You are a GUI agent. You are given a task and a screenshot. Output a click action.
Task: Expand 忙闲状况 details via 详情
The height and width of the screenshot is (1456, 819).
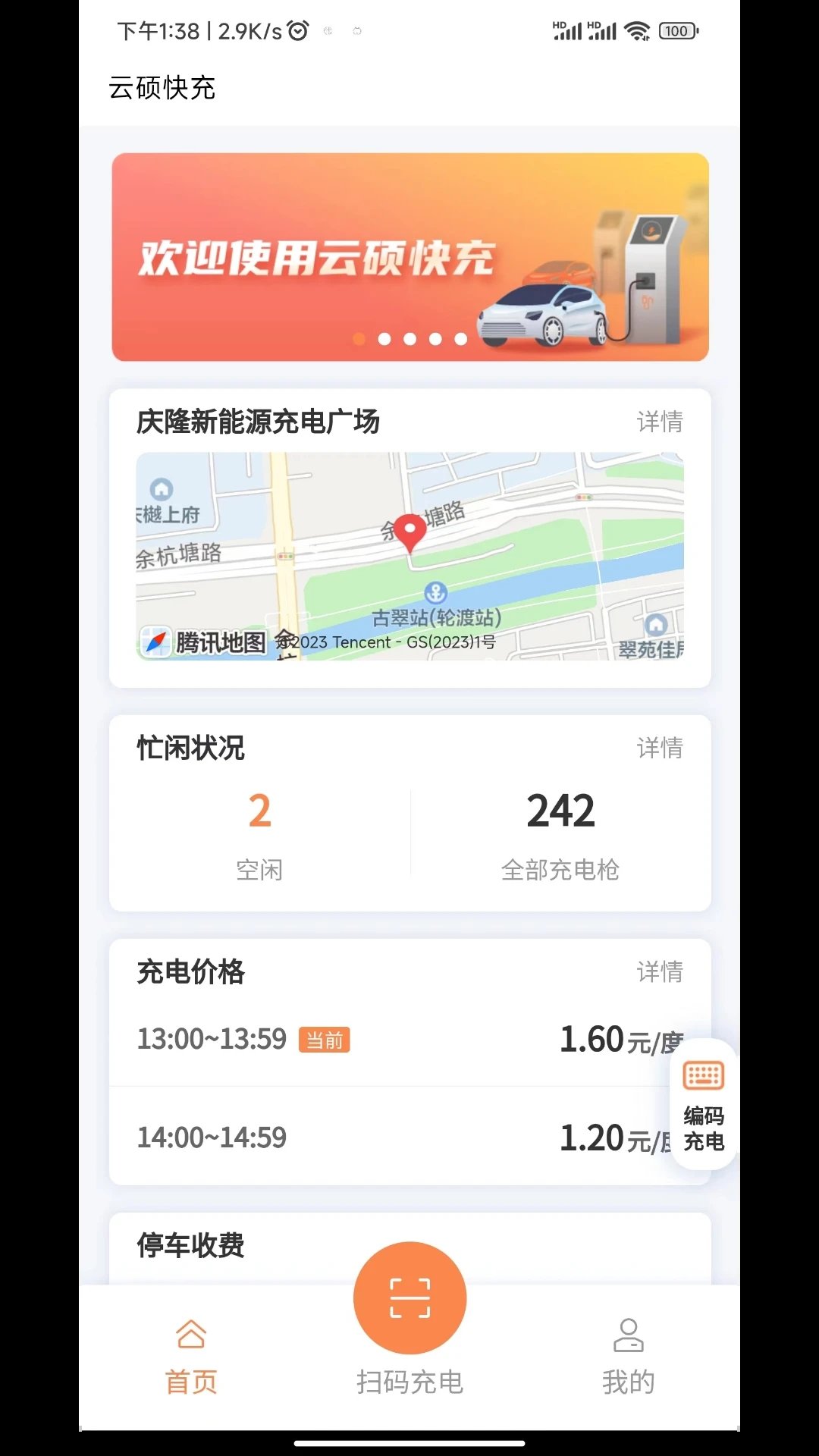tap(659, 749)
